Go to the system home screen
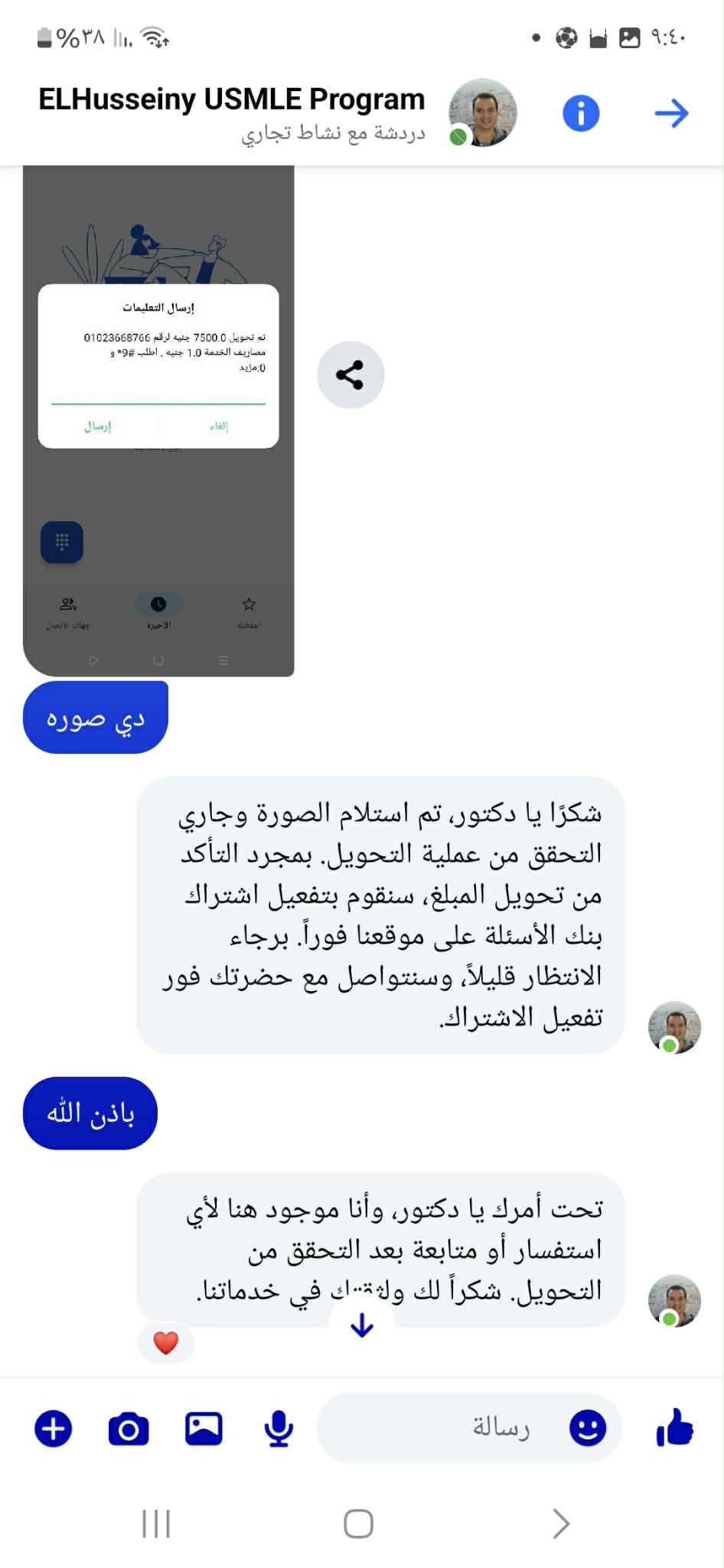 (358, 1524)
